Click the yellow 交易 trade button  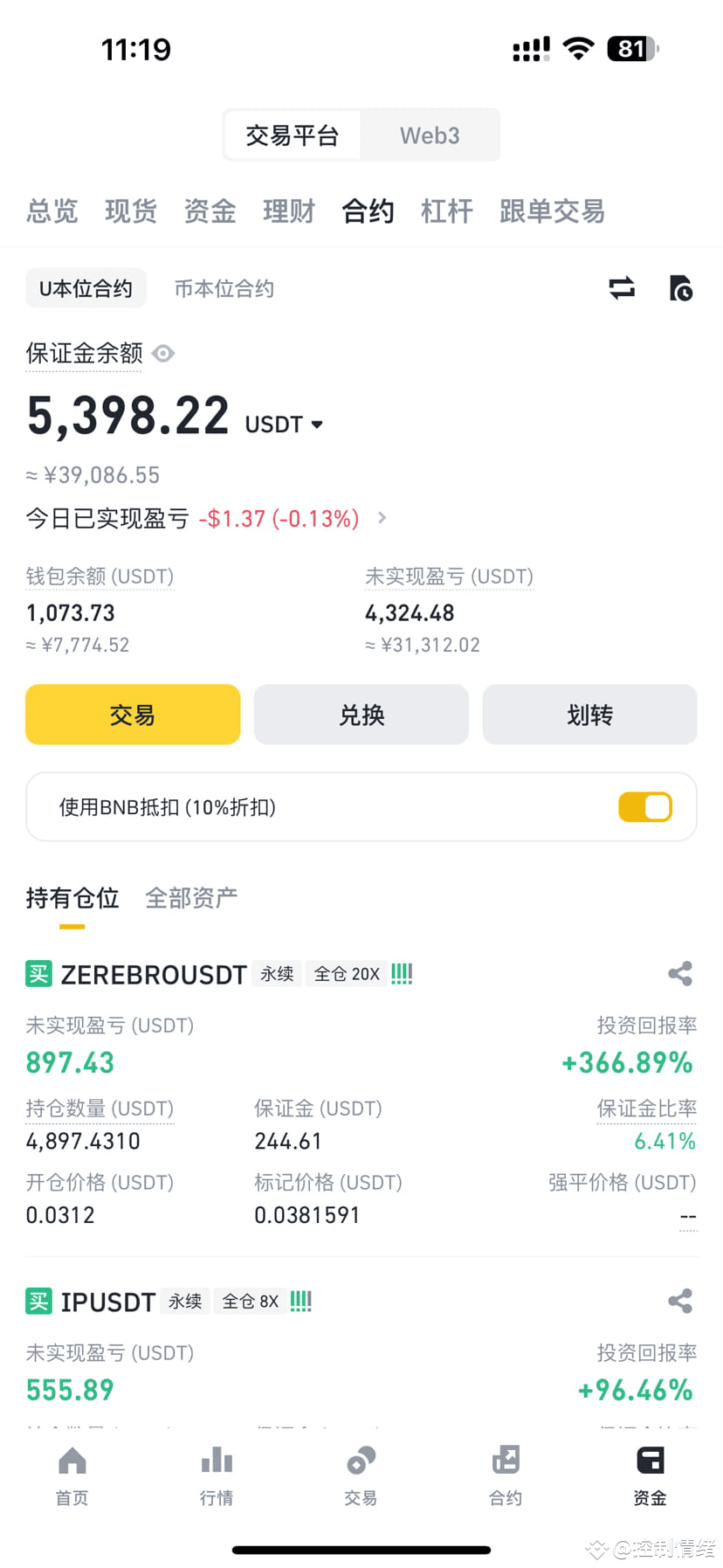[x=133, y=715]
